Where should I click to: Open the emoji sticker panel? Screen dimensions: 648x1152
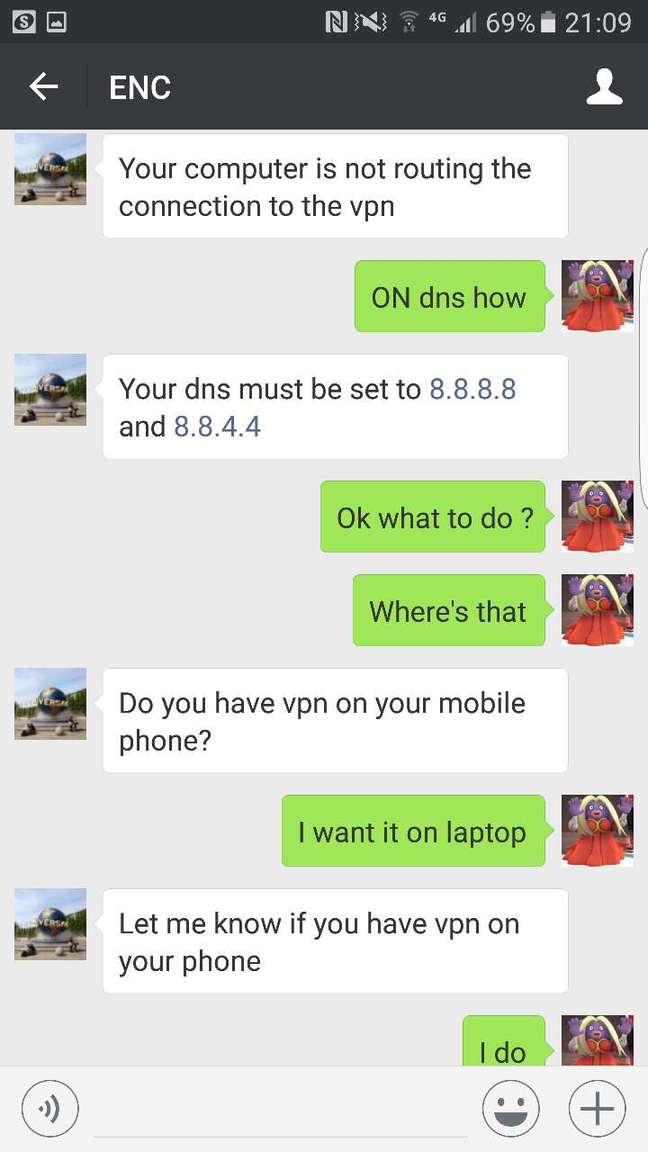[510, 1108]
